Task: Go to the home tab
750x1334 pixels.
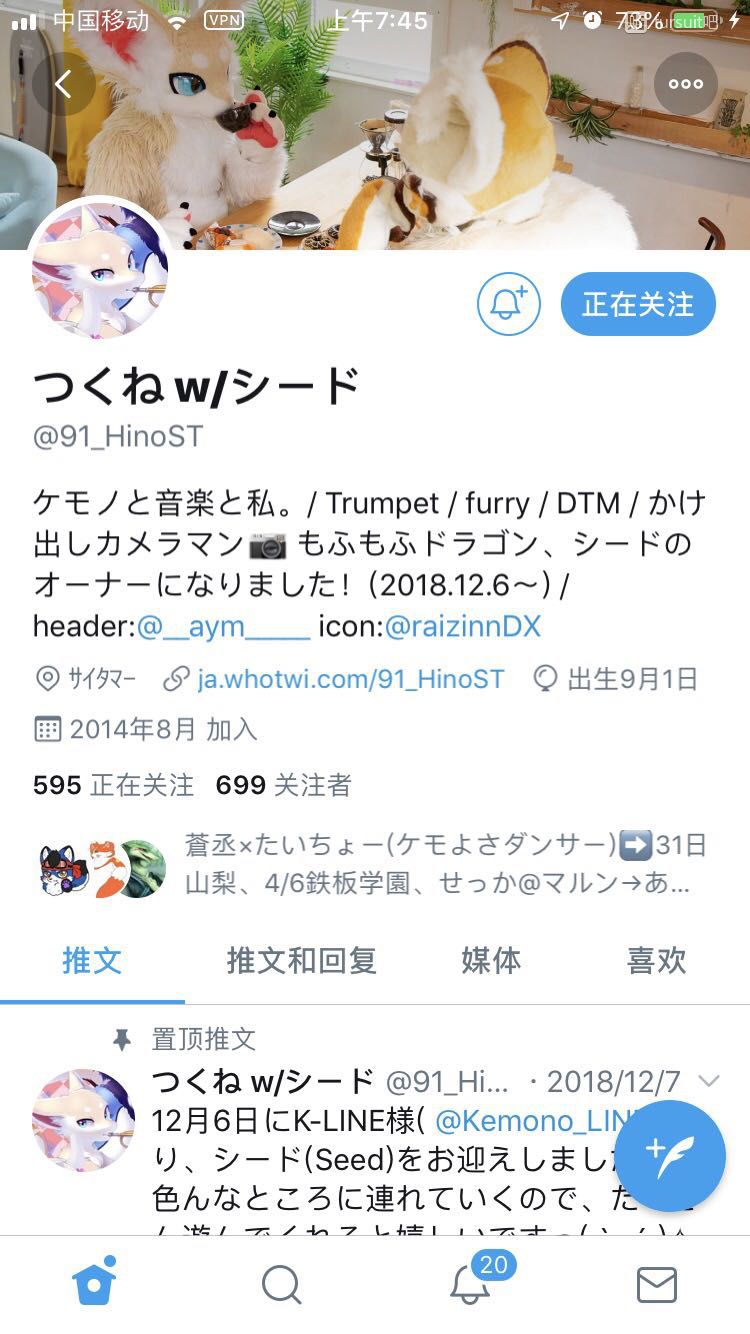Action: (94, 1284)
